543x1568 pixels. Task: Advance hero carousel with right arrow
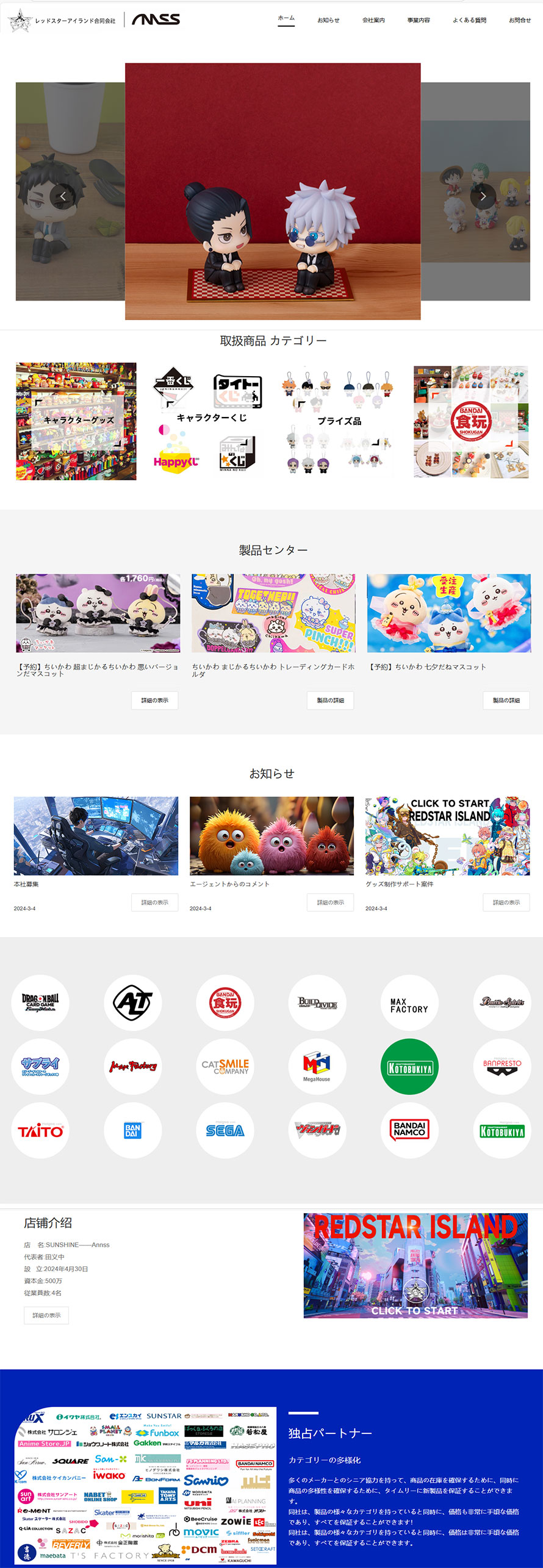[483, 196]
